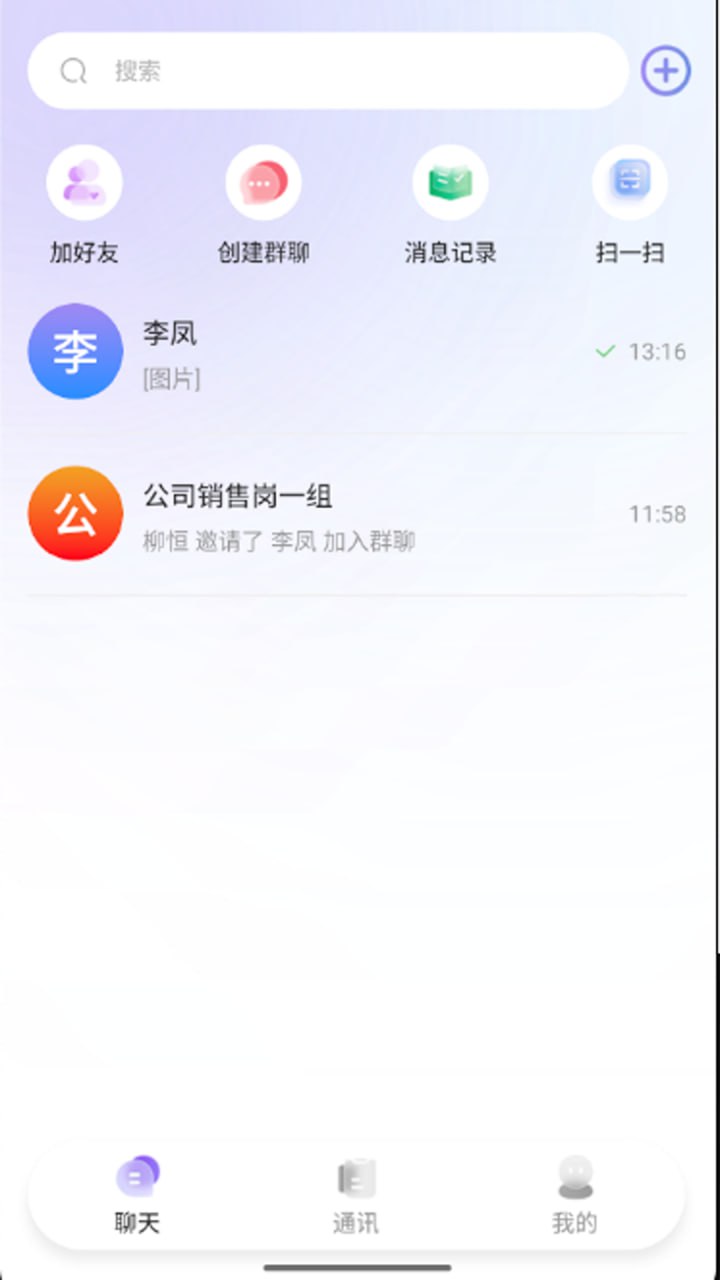The height and width of the screenshot is (1280, 720).
Task: Launch the 扫一扫 scan feature
Action: [x=630, y=181]
